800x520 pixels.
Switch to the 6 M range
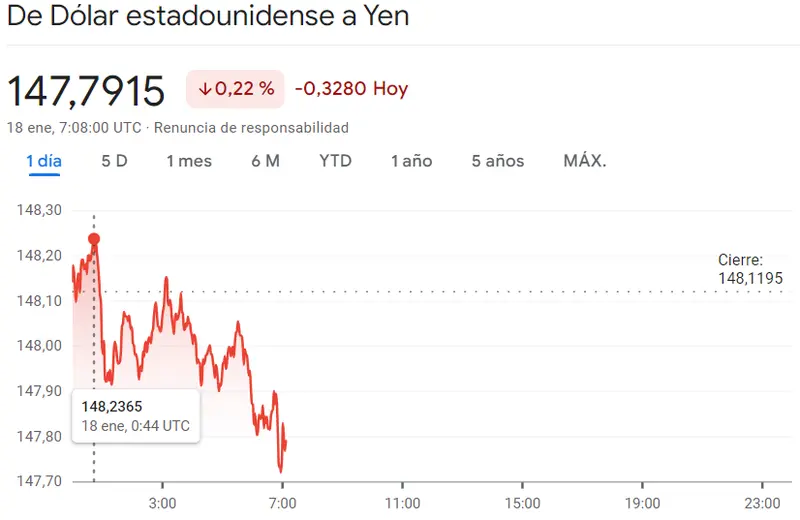pyautogui.click(x=265, y=161)
